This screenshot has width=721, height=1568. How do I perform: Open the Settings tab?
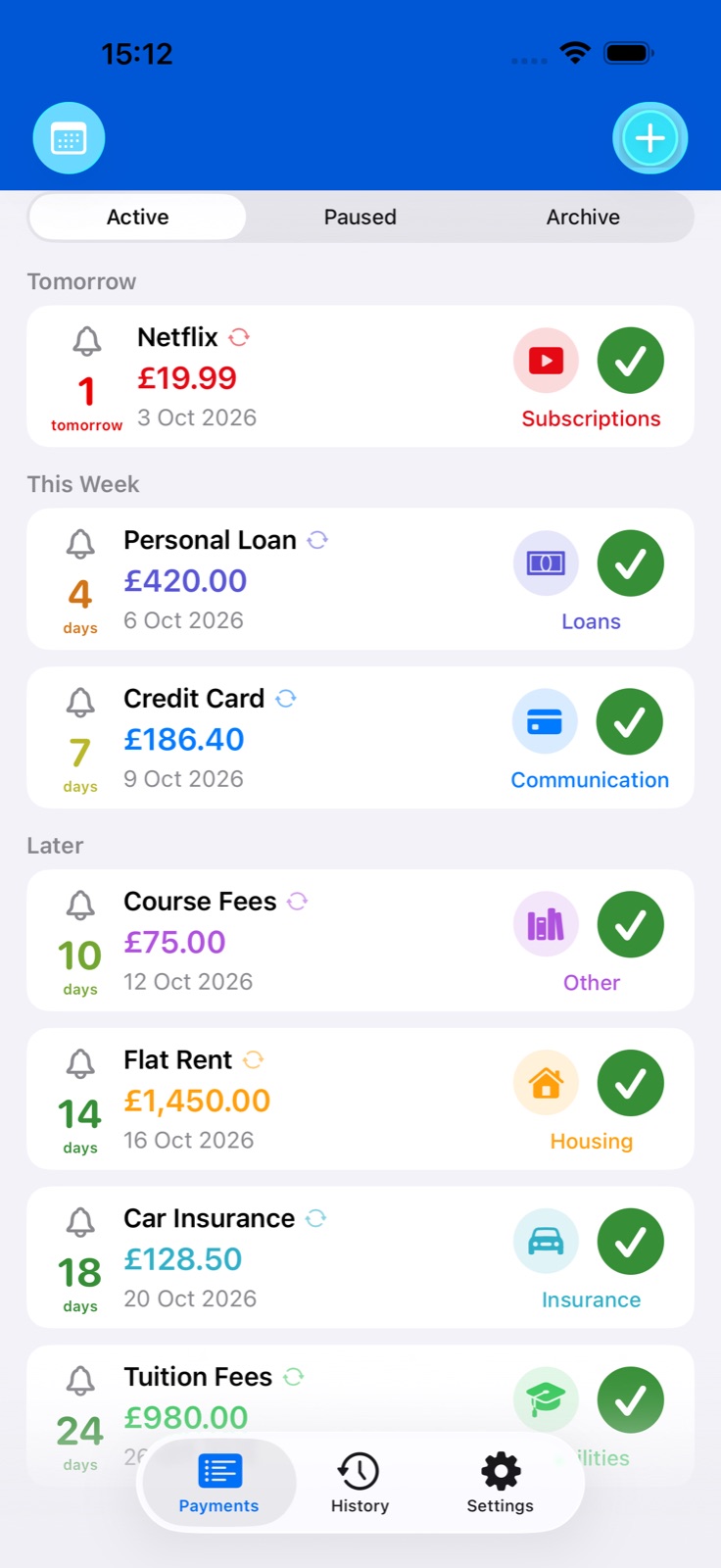(501, 1483)
